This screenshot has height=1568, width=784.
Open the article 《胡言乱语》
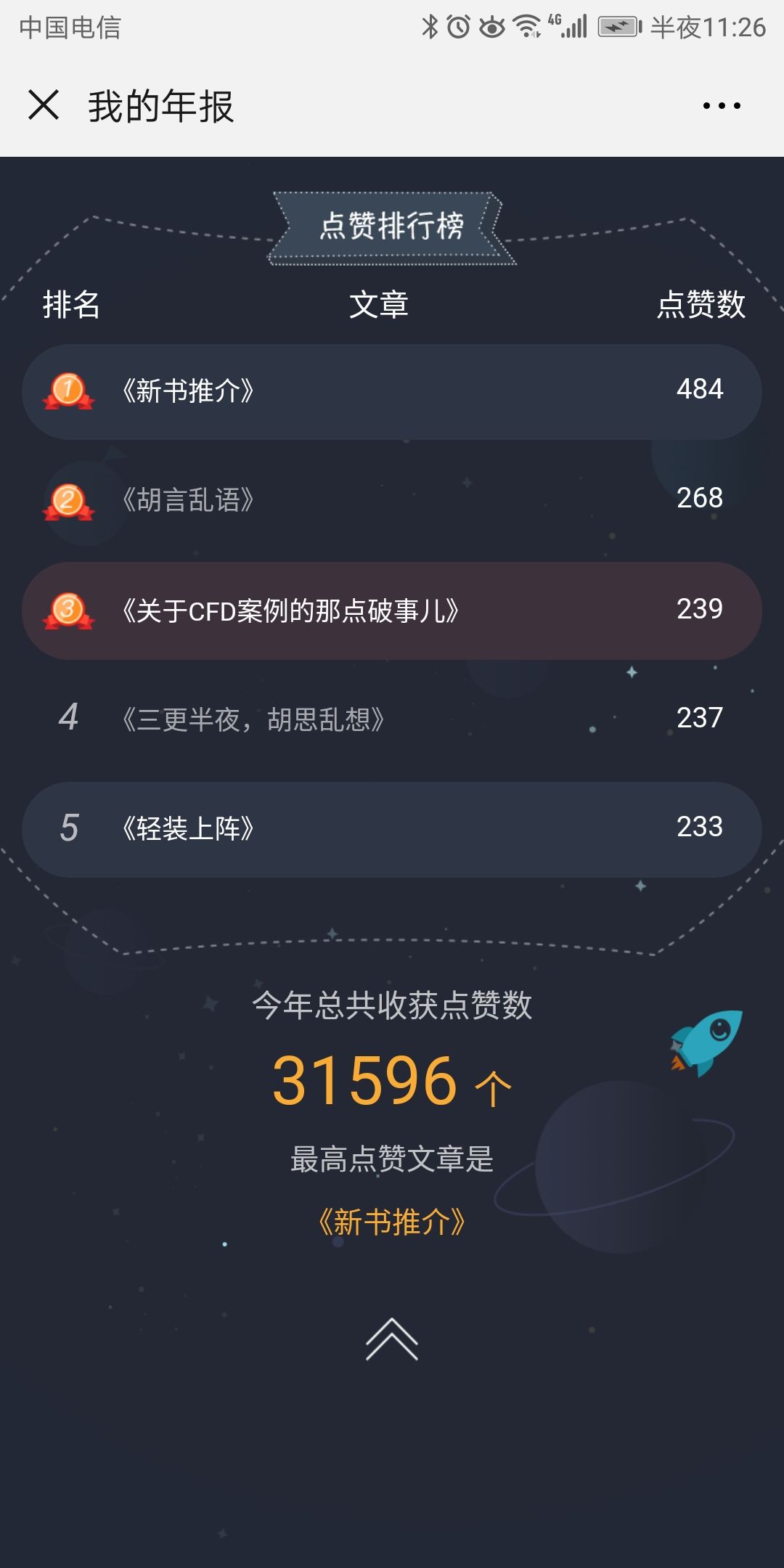pos(189,500)
